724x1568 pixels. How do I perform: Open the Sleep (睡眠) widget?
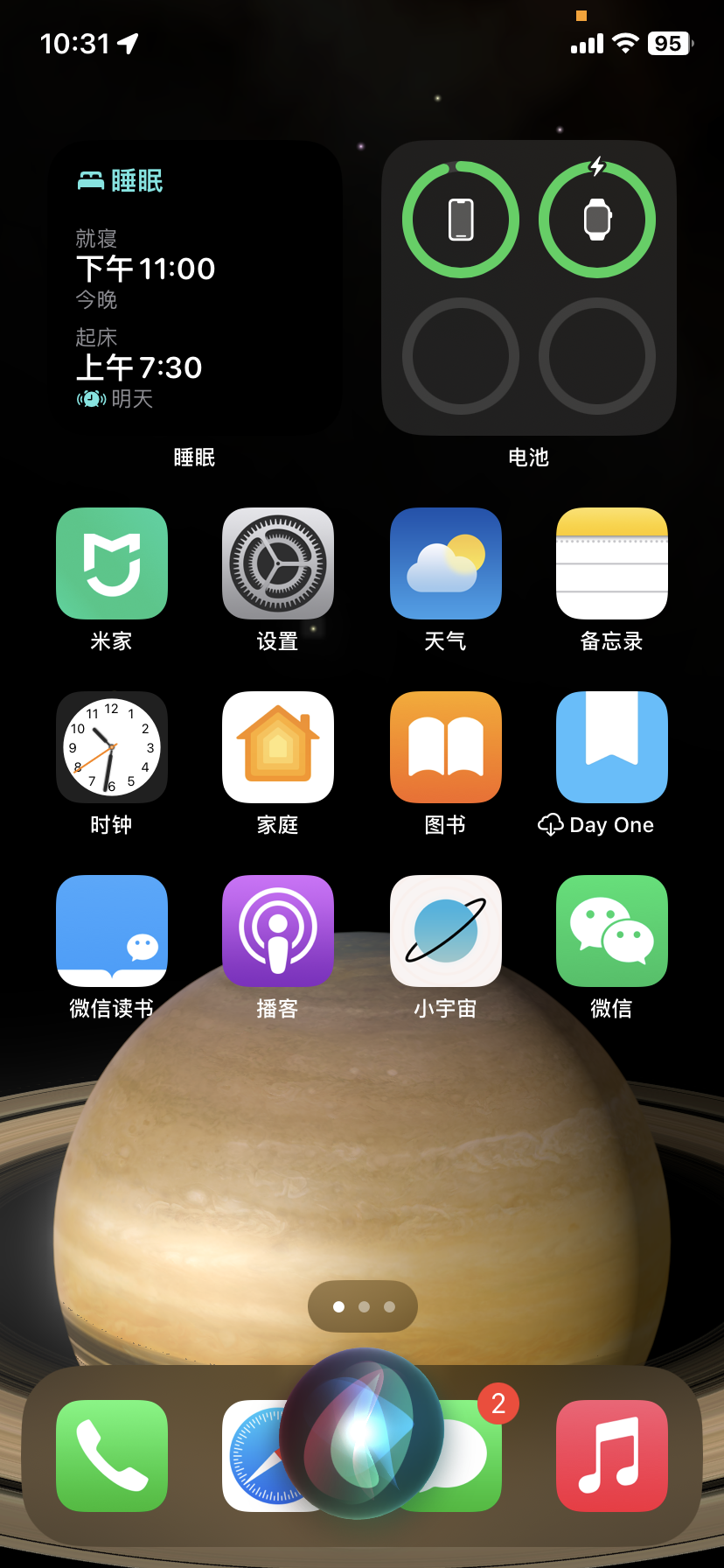click(194, 289)
